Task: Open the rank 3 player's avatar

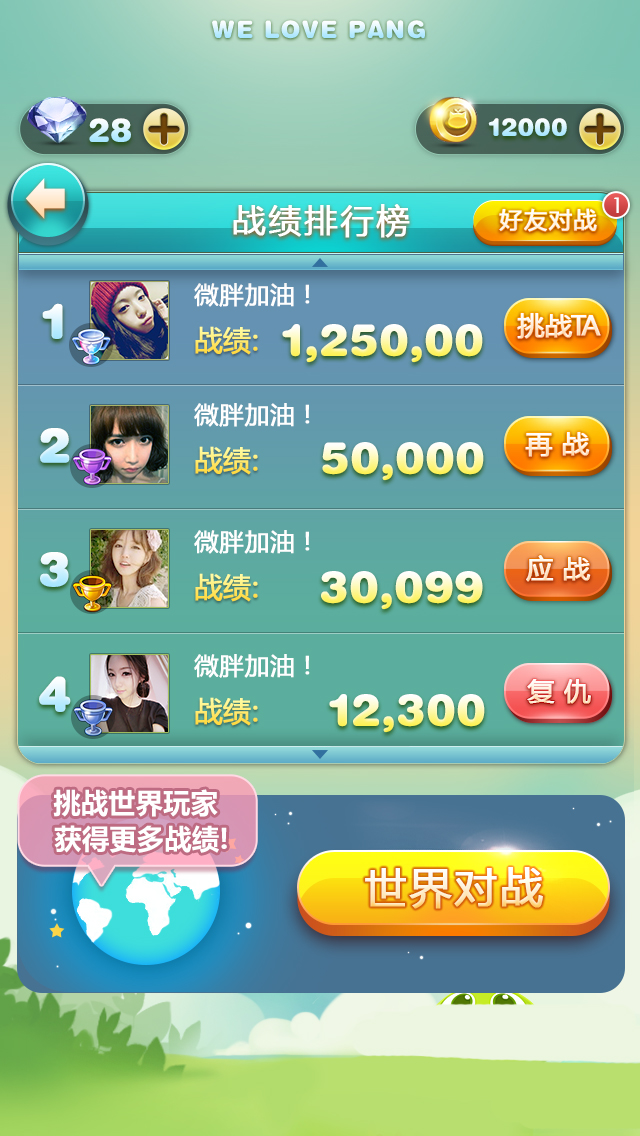Action: 129,568
